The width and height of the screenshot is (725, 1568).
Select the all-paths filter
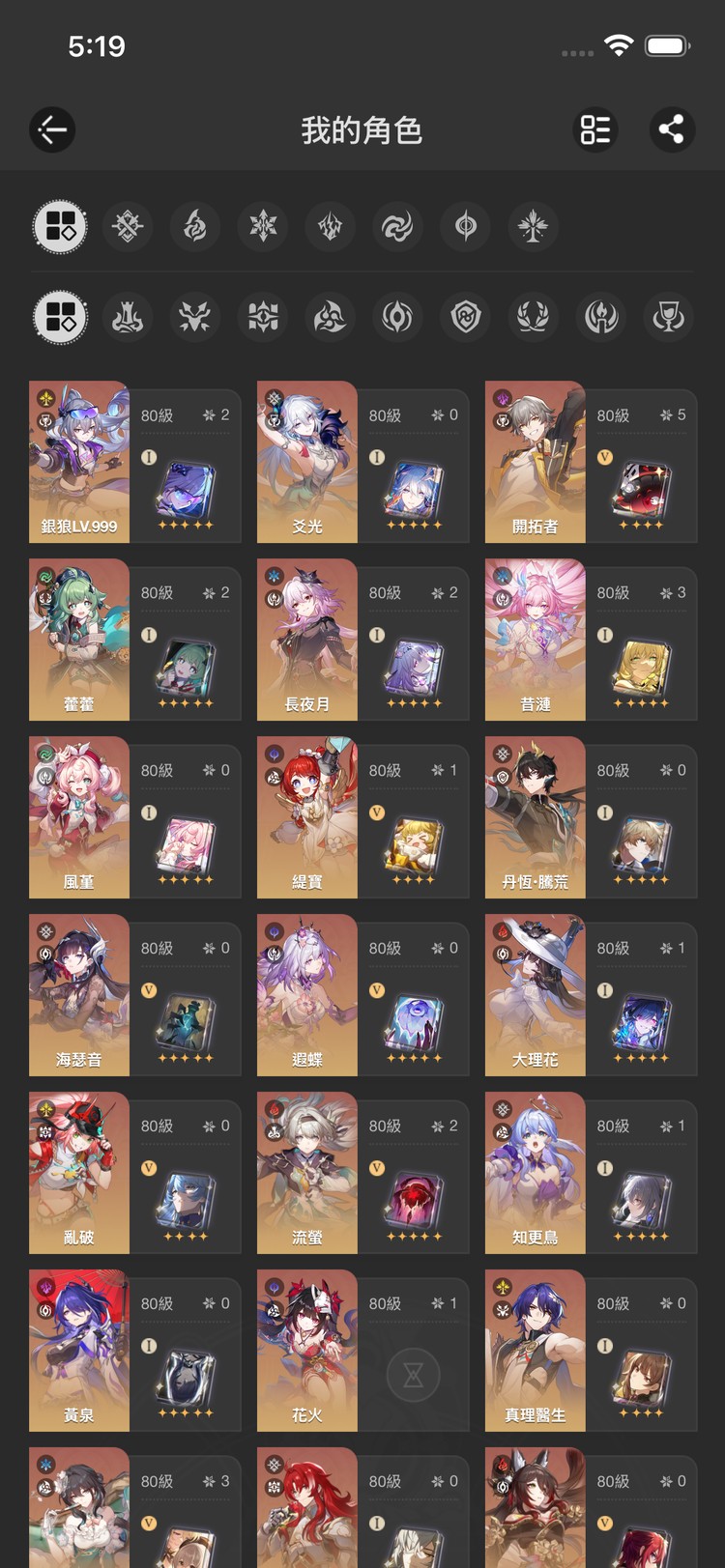[x=60, y=317]
